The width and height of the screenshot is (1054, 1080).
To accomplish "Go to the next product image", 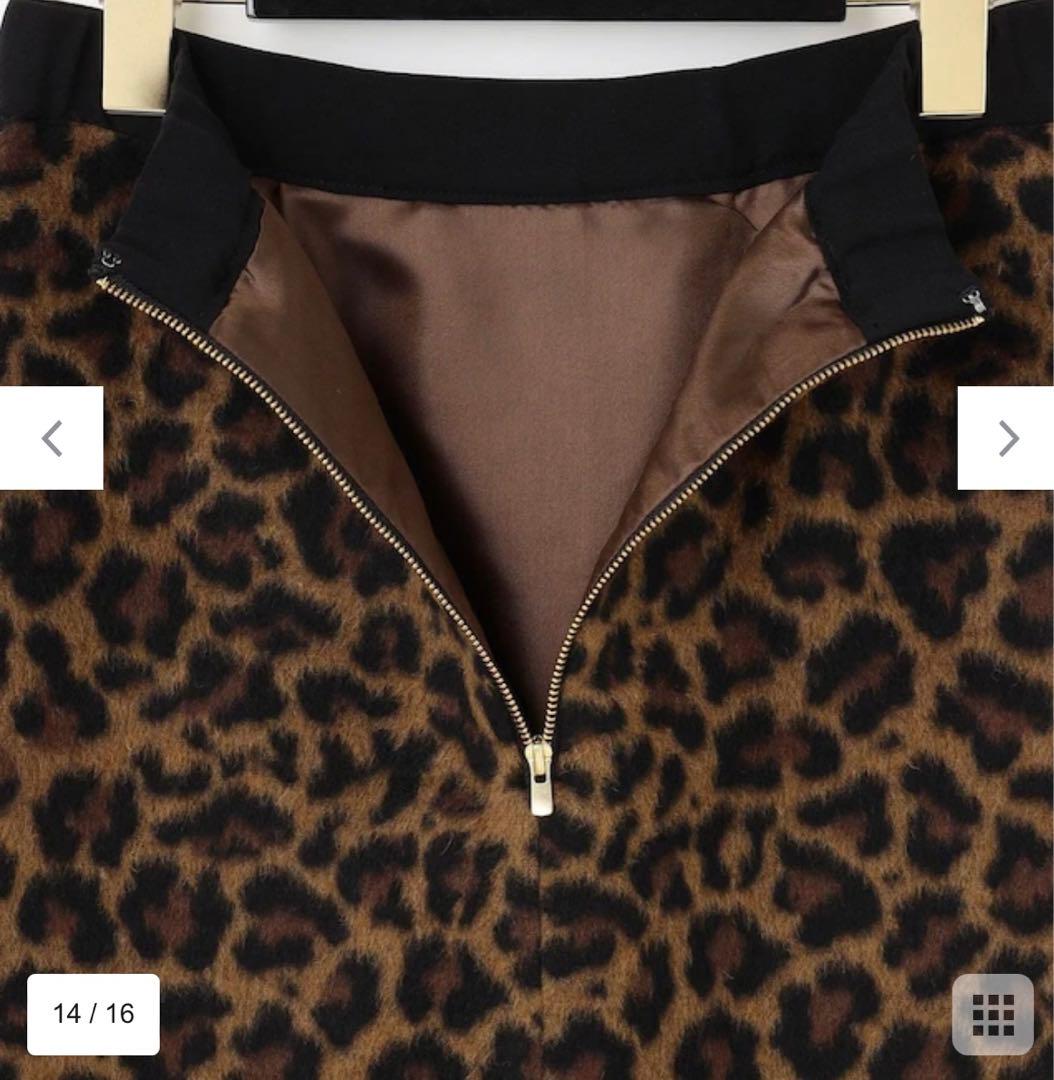I will [1006, 438].
